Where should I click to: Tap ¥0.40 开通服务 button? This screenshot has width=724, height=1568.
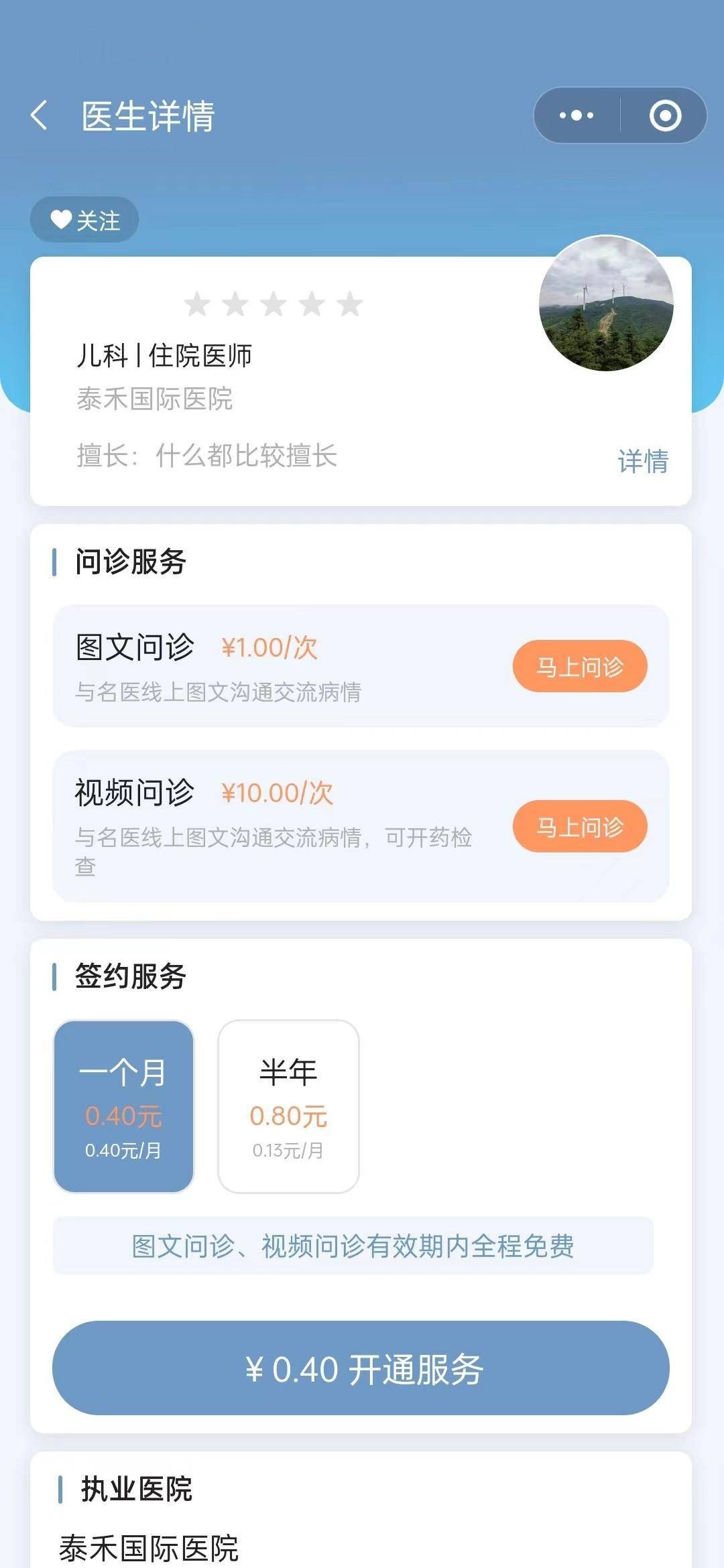361,1368
